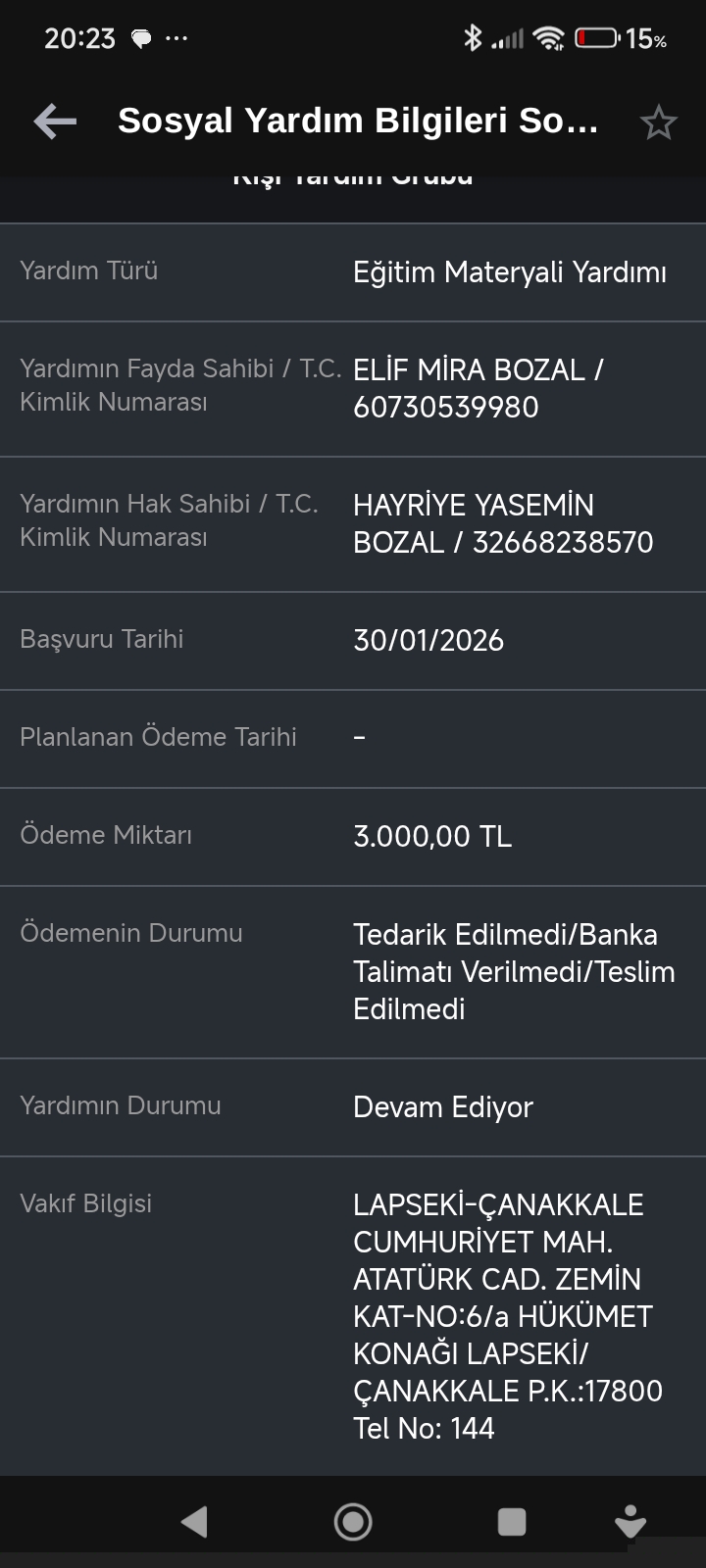Image resolution: width=706 pixels, height=1568 pixels.
Task: Add this page to favorites with star
Action: [658, 122]
